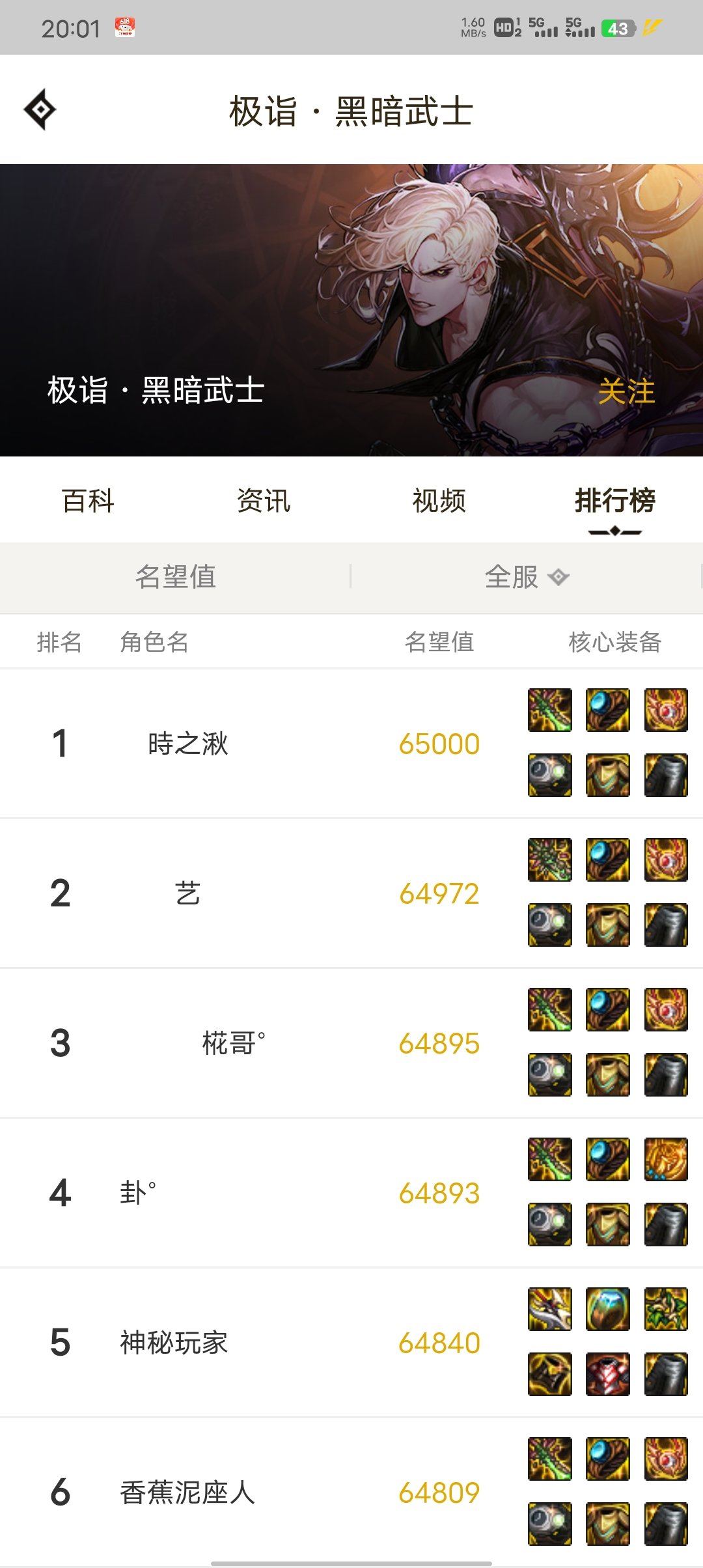Switch to the 视频 tab
703x1568 pixels.
(x=439, y=501)
